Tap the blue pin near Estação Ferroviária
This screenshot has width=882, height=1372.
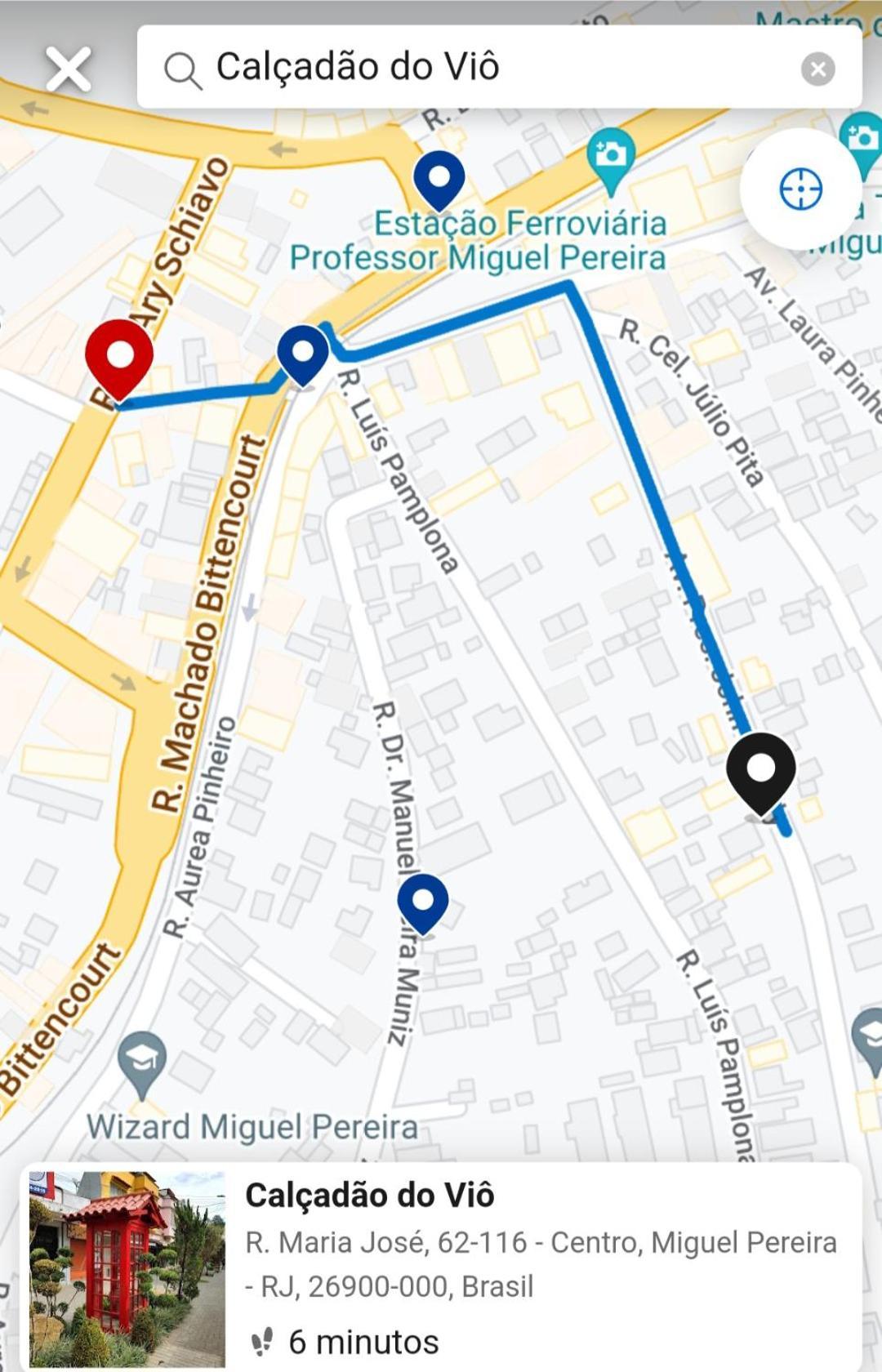pos(439,179)
